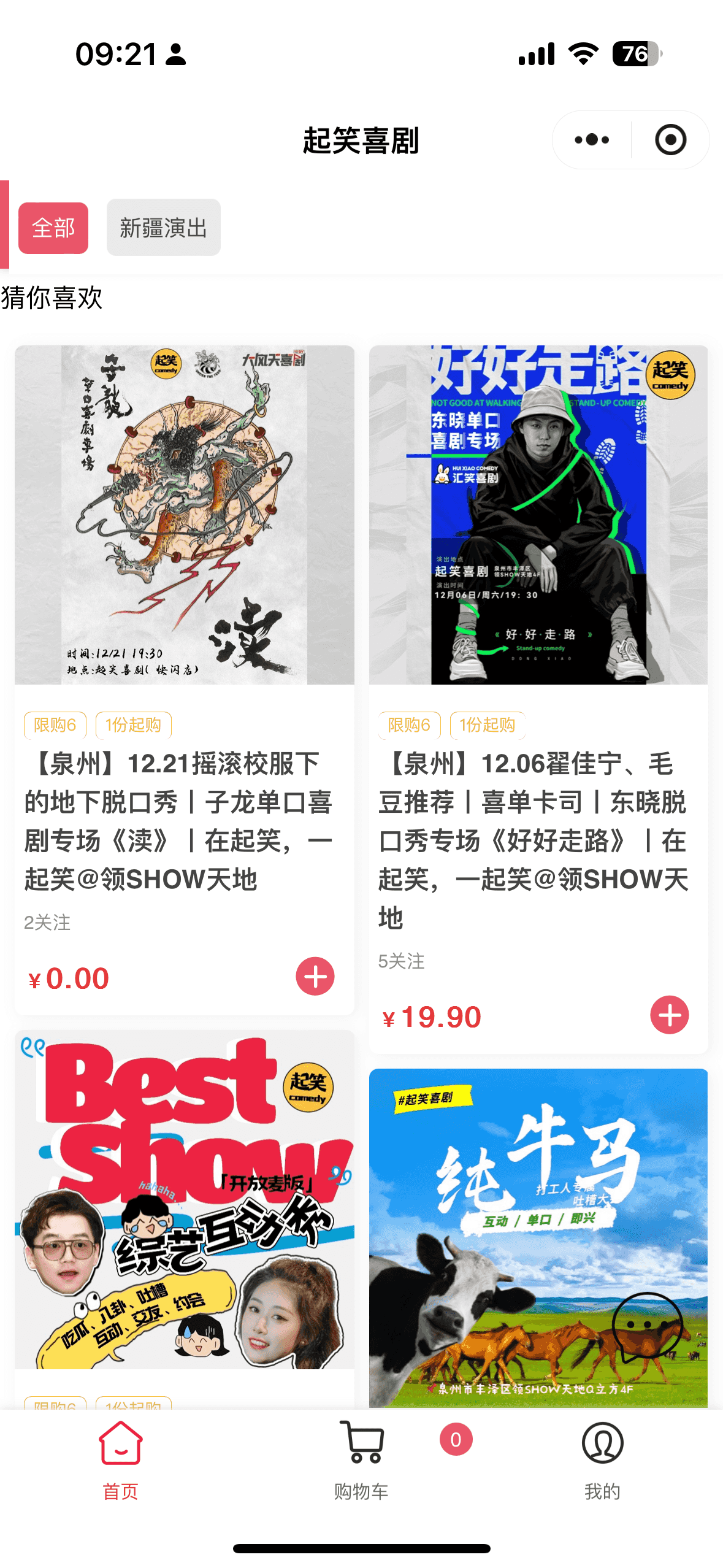Screen dimensions: 723x1568
Task: Open the mini program more options menu
Action: pos(591,140)
